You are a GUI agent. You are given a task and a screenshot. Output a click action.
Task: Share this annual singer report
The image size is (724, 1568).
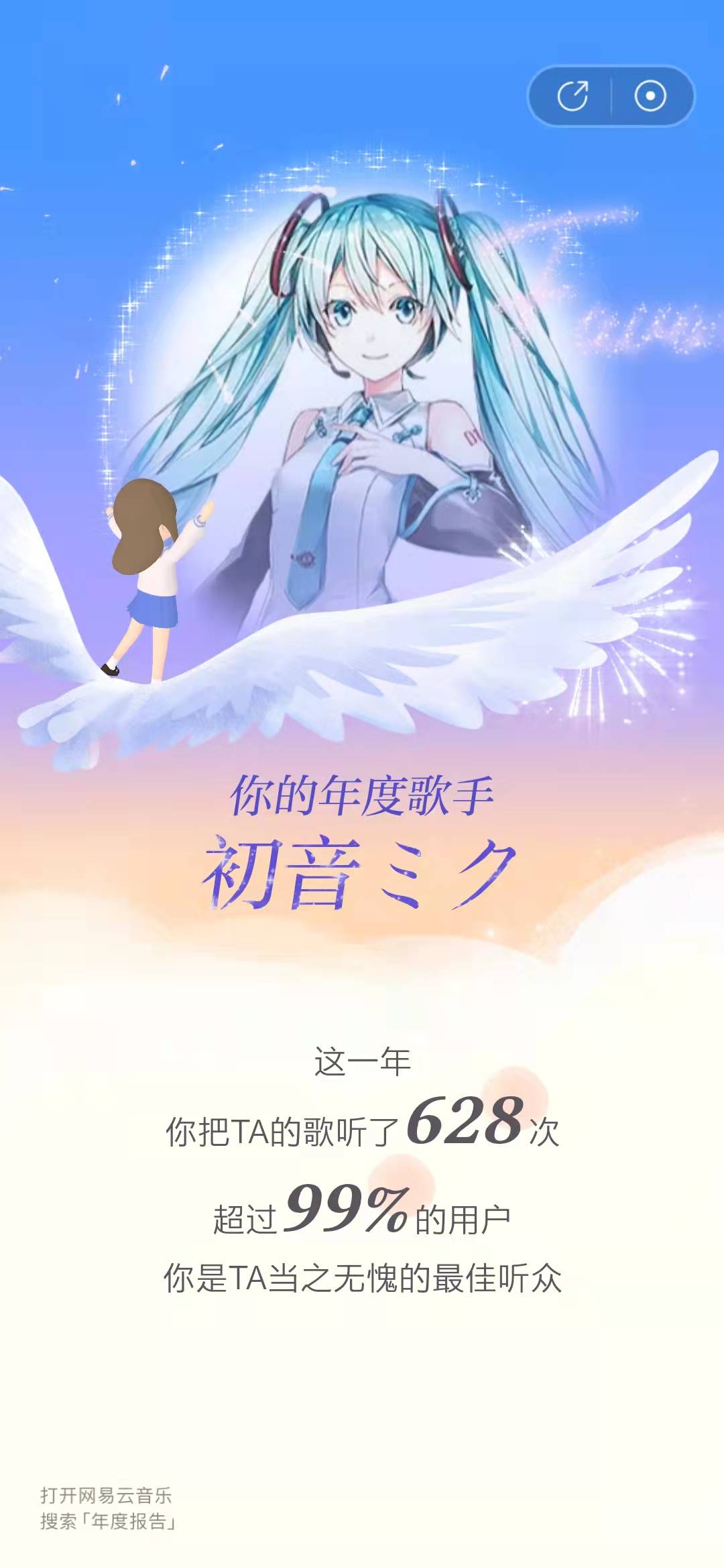click(572, 96)
